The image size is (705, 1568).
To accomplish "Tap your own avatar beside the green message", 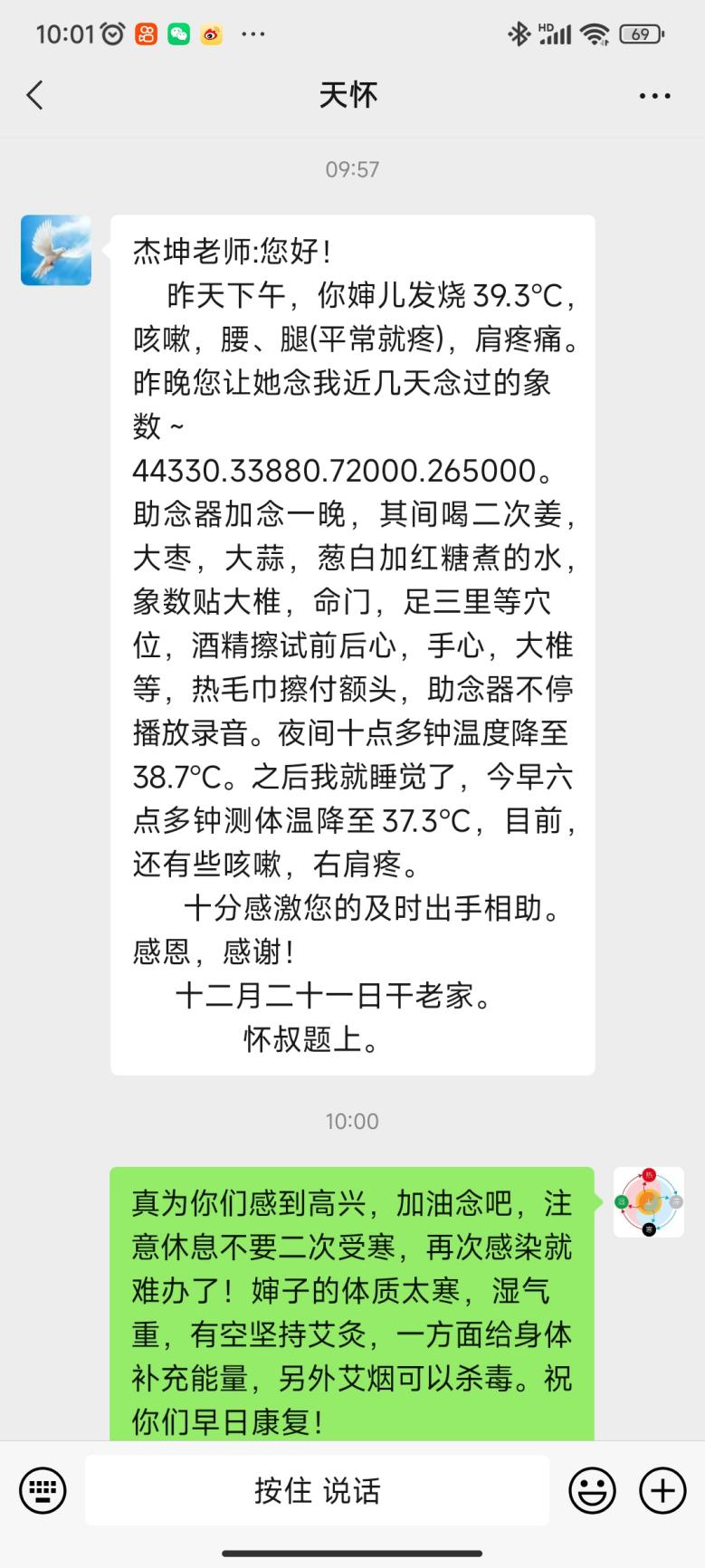I will pyautogui.click(x=648, y=1202).
